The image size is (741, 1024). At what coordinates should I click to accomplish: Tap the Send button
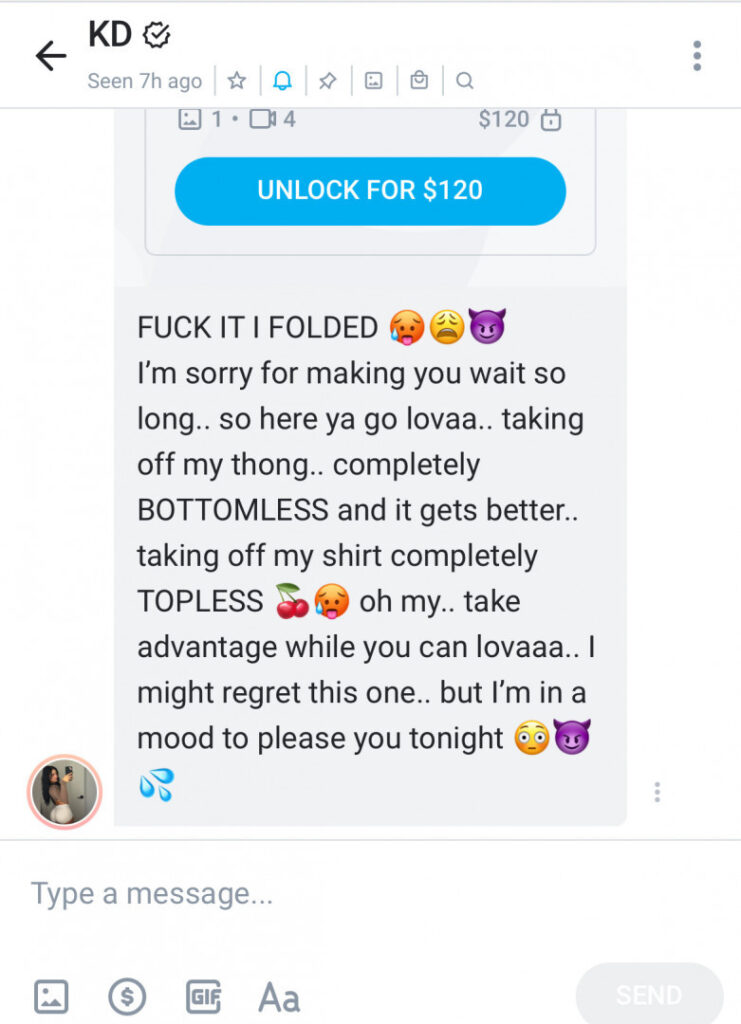[x=649, y=995]
